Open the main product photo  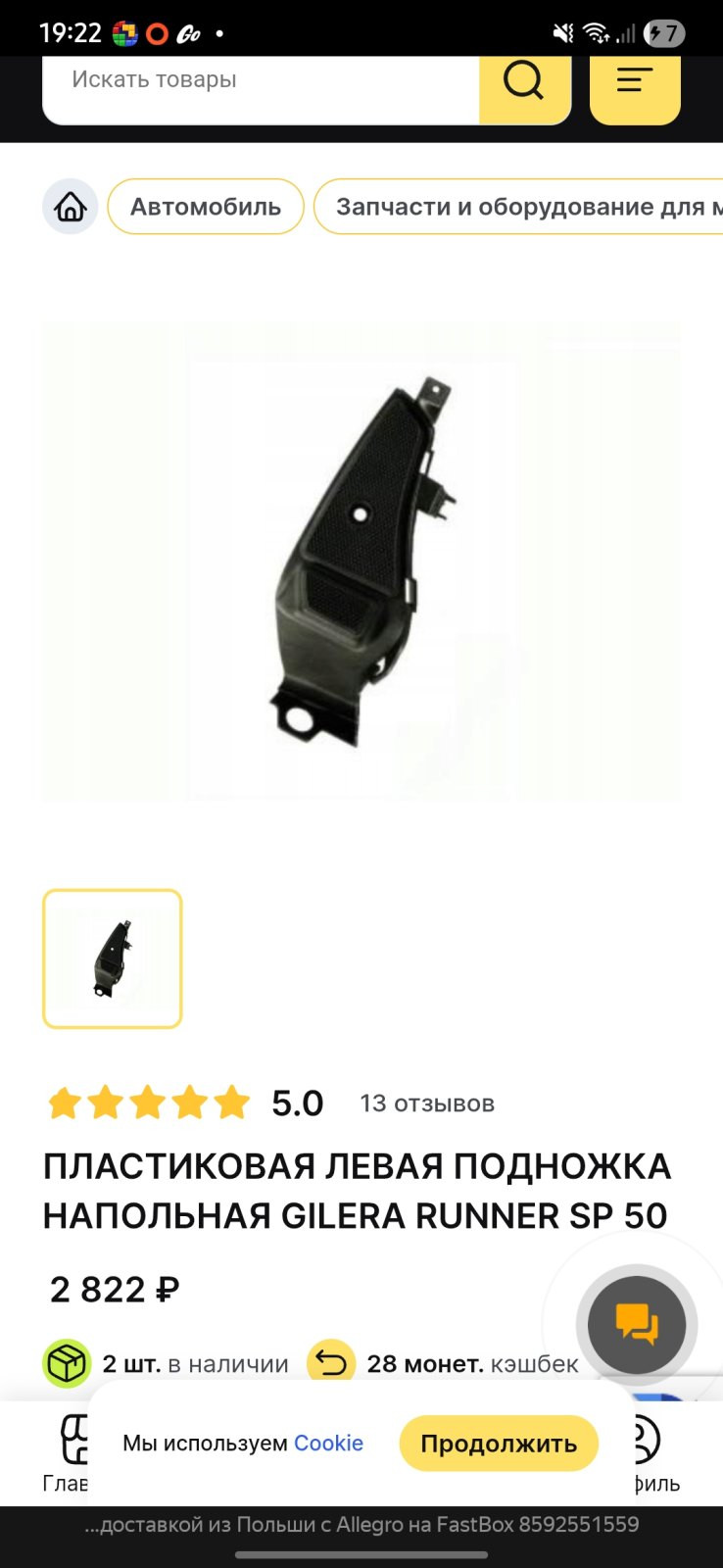(361, 562)
